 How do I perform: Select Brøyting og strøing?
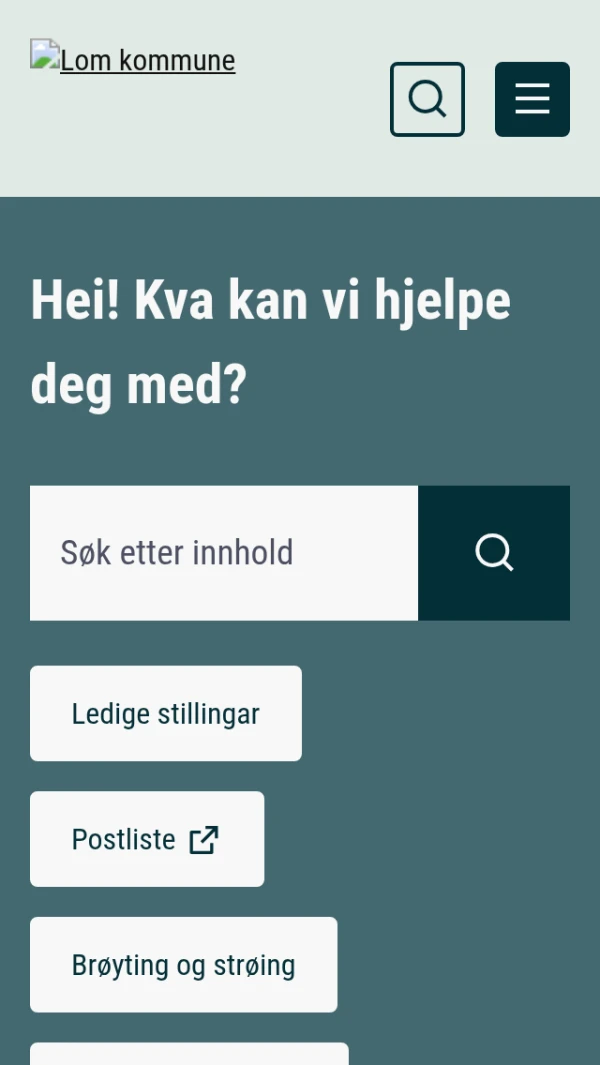coord(184,965)
